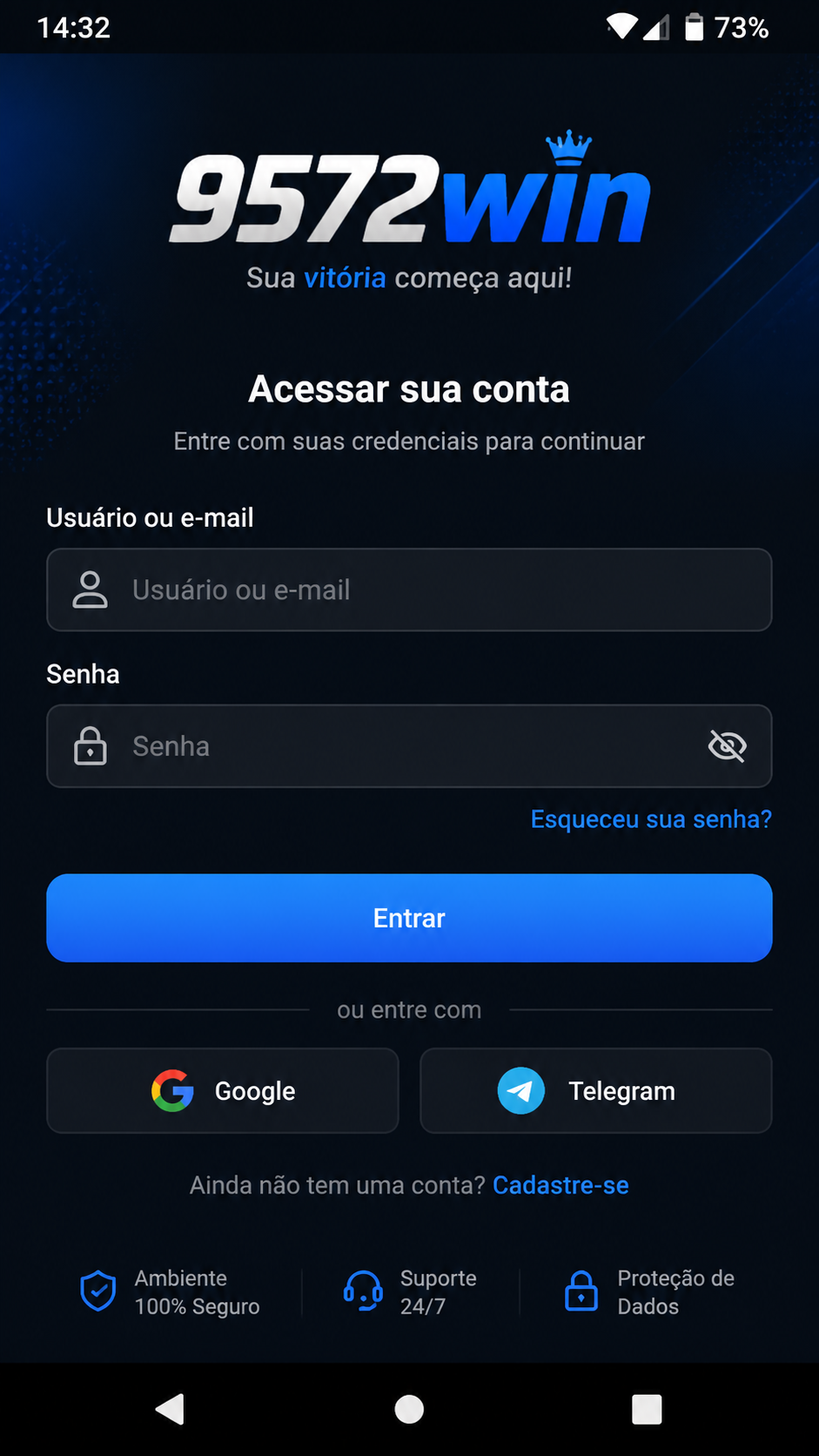Viewport: 819px width, 1456px height.
Task: Toggle password visibility eye icon
Action: click(728, 746)
